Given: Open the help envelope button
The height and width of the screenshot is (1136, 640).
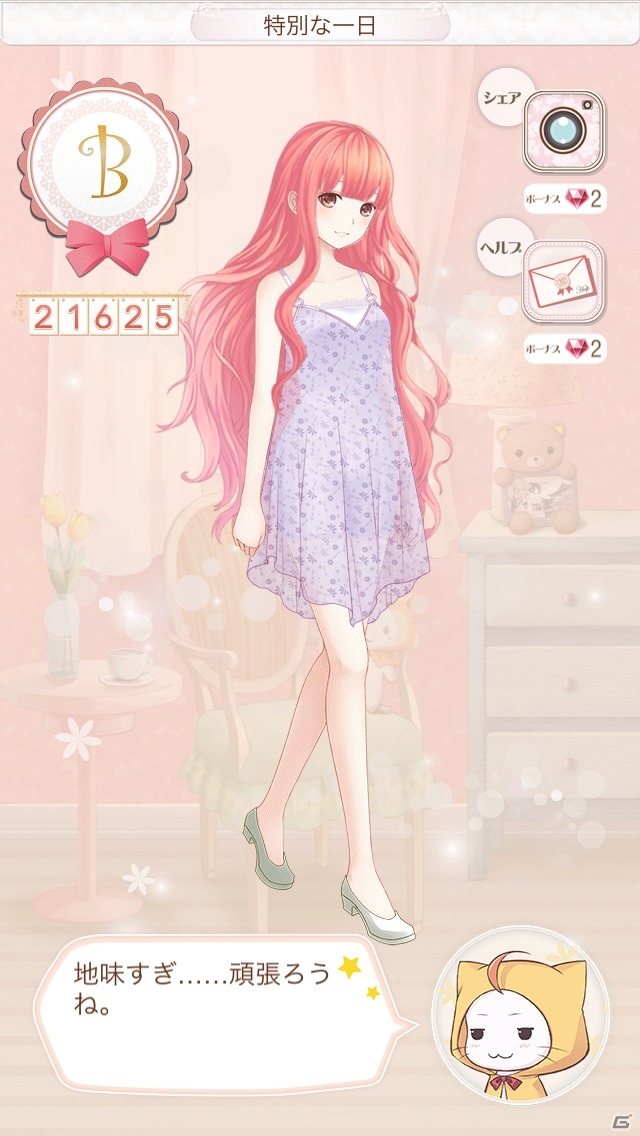Looking at the screenshot, I should coord(564,282).
